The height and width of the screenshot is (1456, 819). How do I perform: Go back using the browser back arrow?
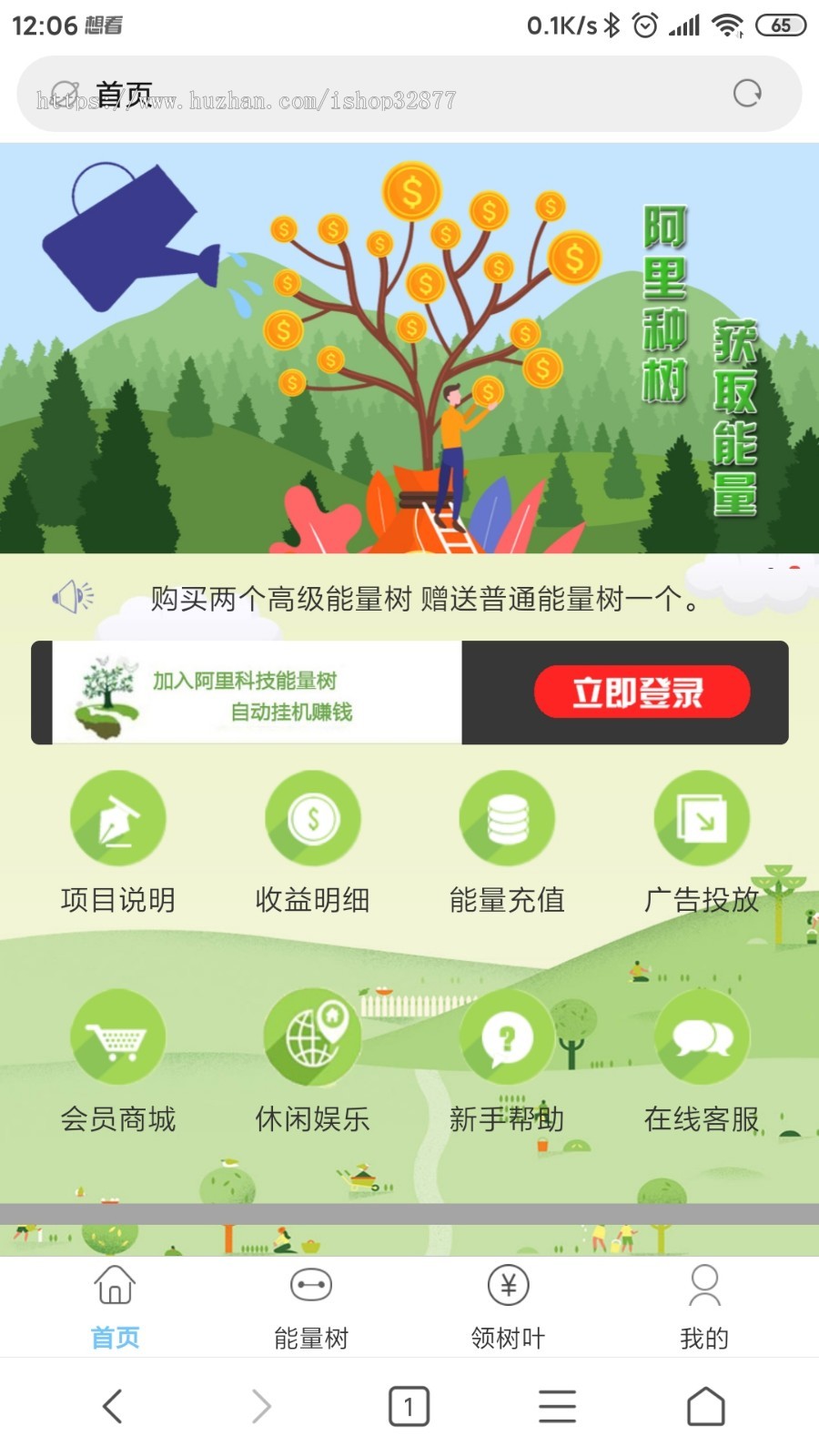113,1405
